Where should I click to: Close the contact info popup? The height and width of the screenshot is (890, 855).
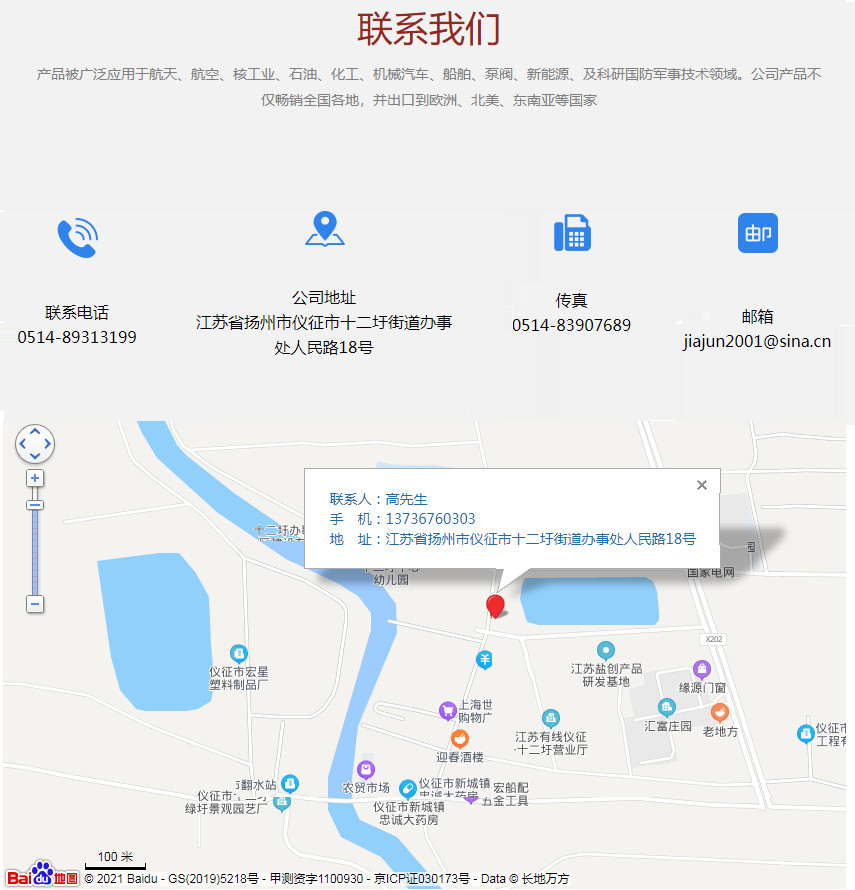click(x=702, y=485)
